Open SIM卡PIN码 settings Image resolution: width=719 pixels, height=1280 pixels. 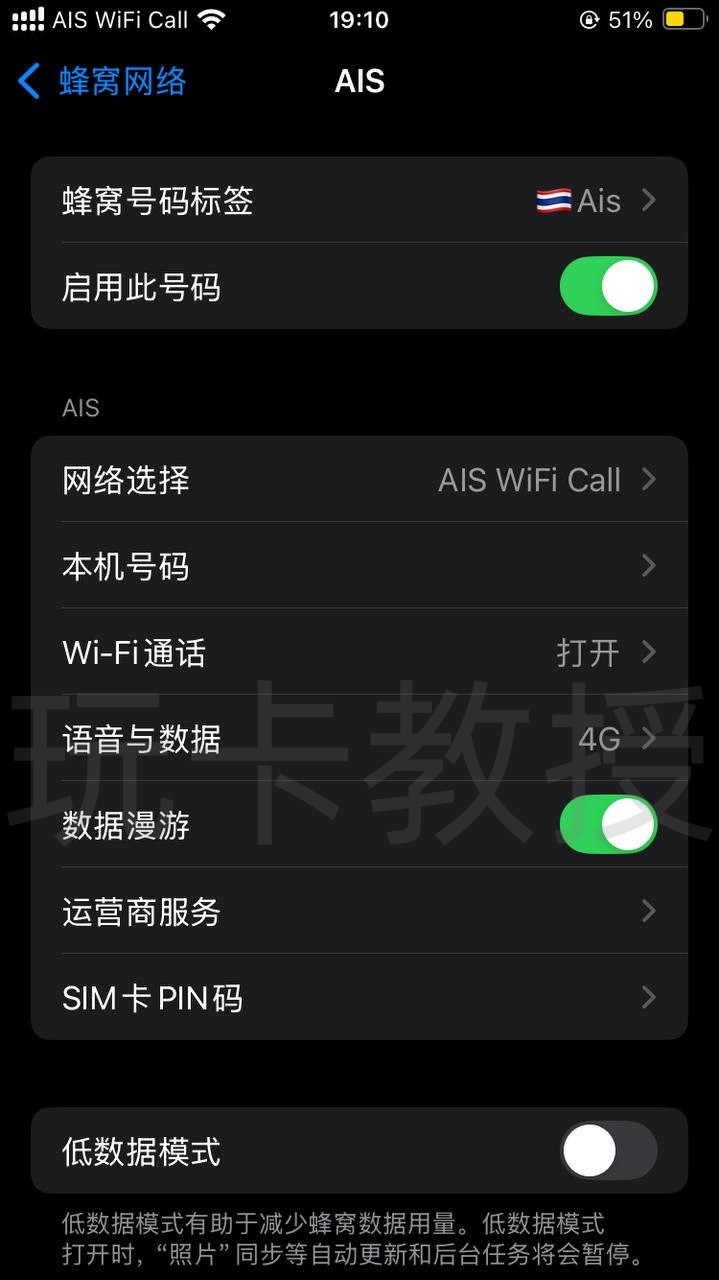click(359, 998)
